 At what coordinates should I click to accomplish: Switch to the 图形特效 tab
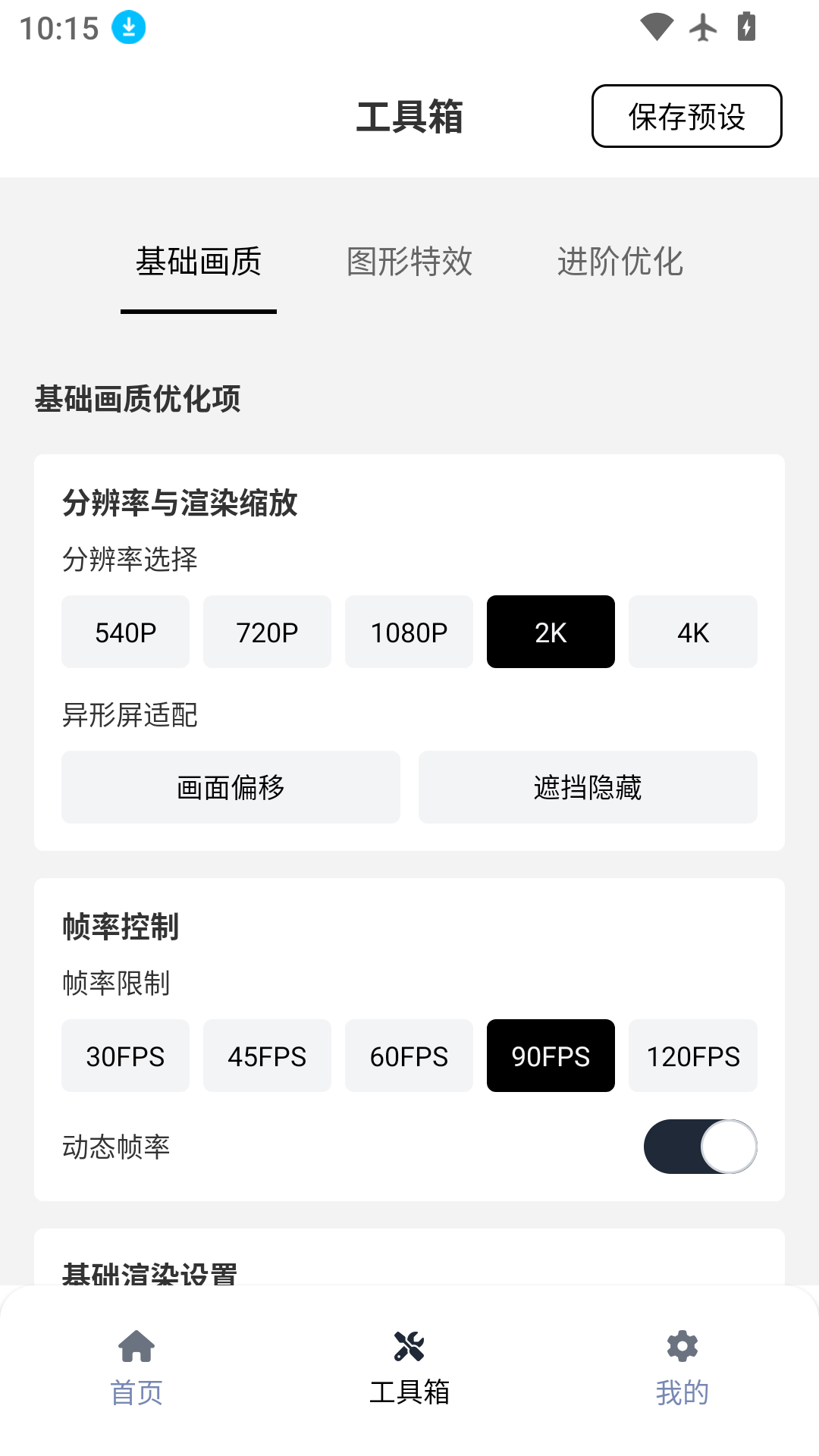pyautogui.click(x=409, y=262)
